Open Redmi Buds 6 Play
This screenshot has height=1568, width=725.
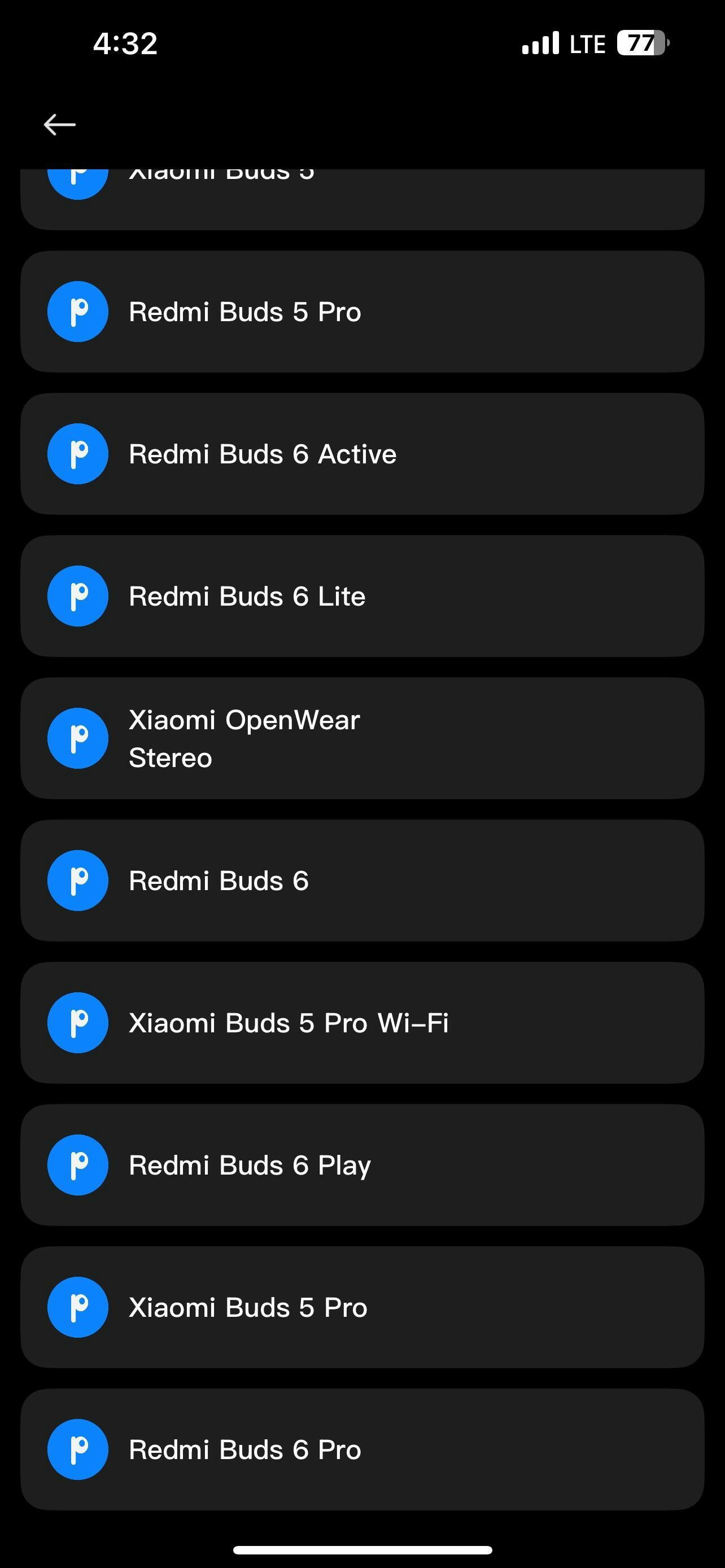362,1165
